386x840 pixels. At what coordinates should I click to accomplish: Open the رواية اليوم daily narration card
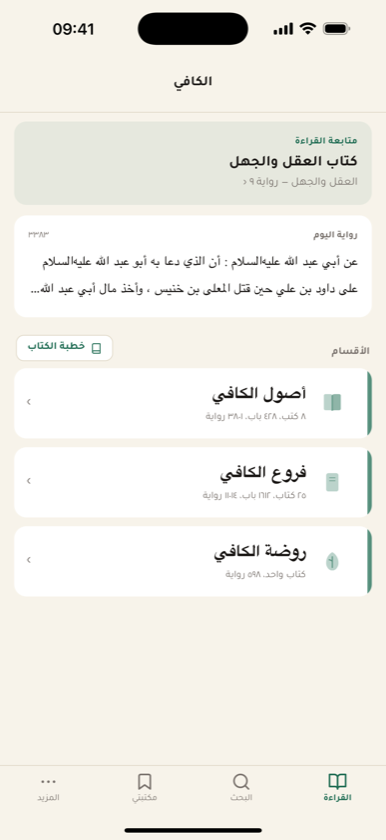pyautogui.click(x=193, y=266)
